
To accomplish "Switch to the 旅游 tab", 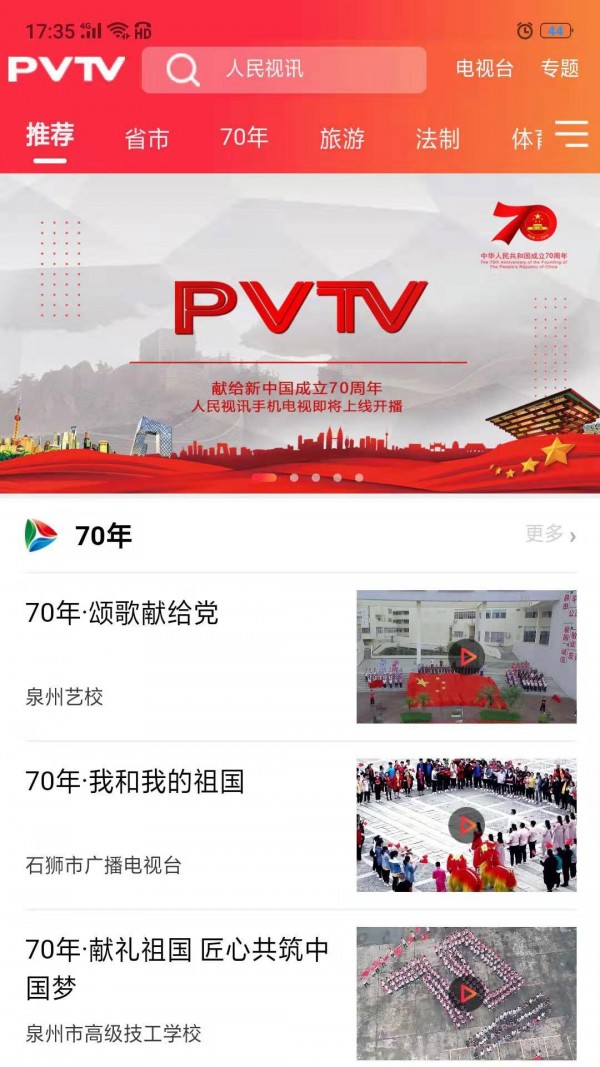I will pyautogui.click(x=342, y=139).
